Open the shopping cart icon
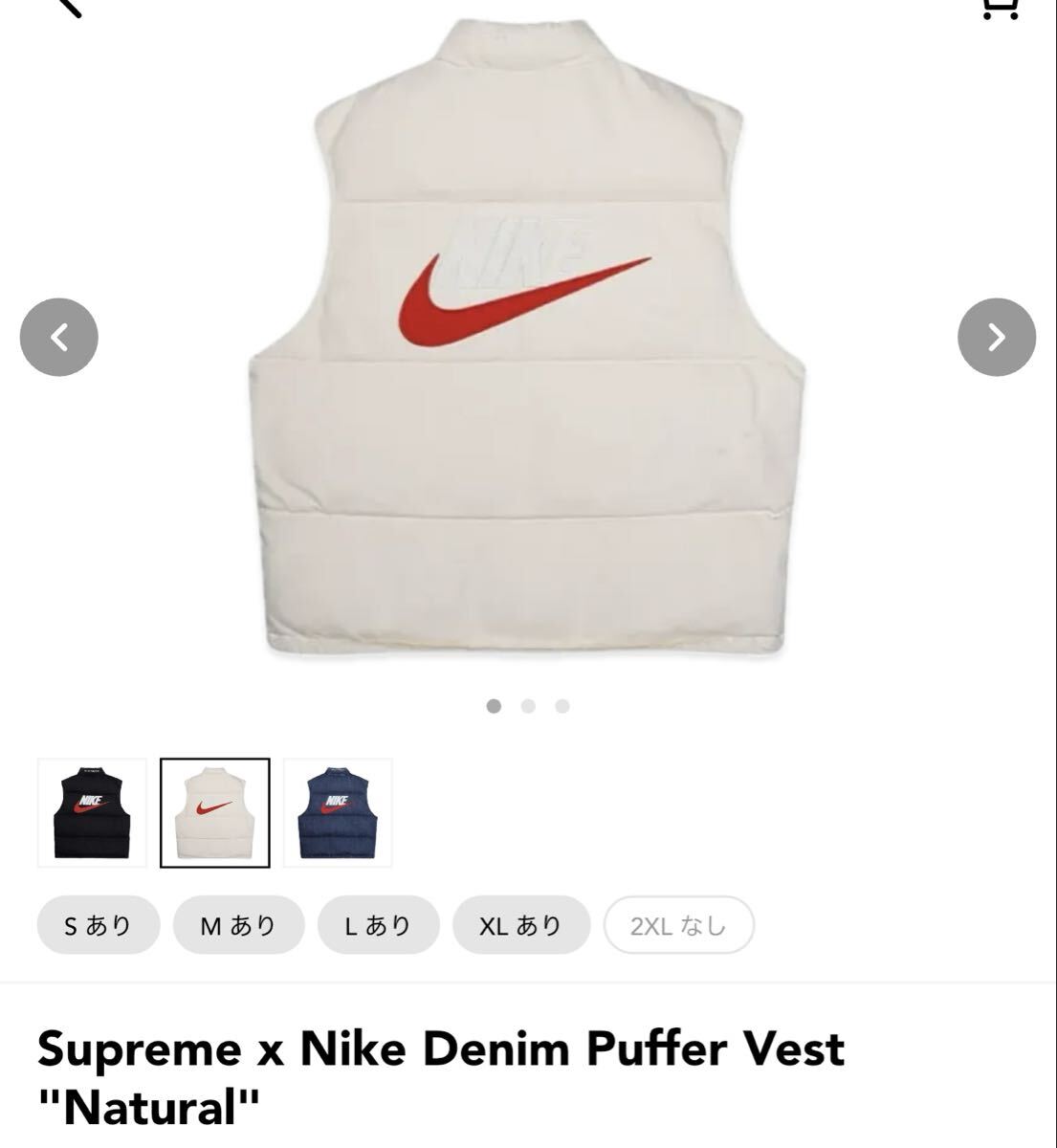 (x=998, y=8)
